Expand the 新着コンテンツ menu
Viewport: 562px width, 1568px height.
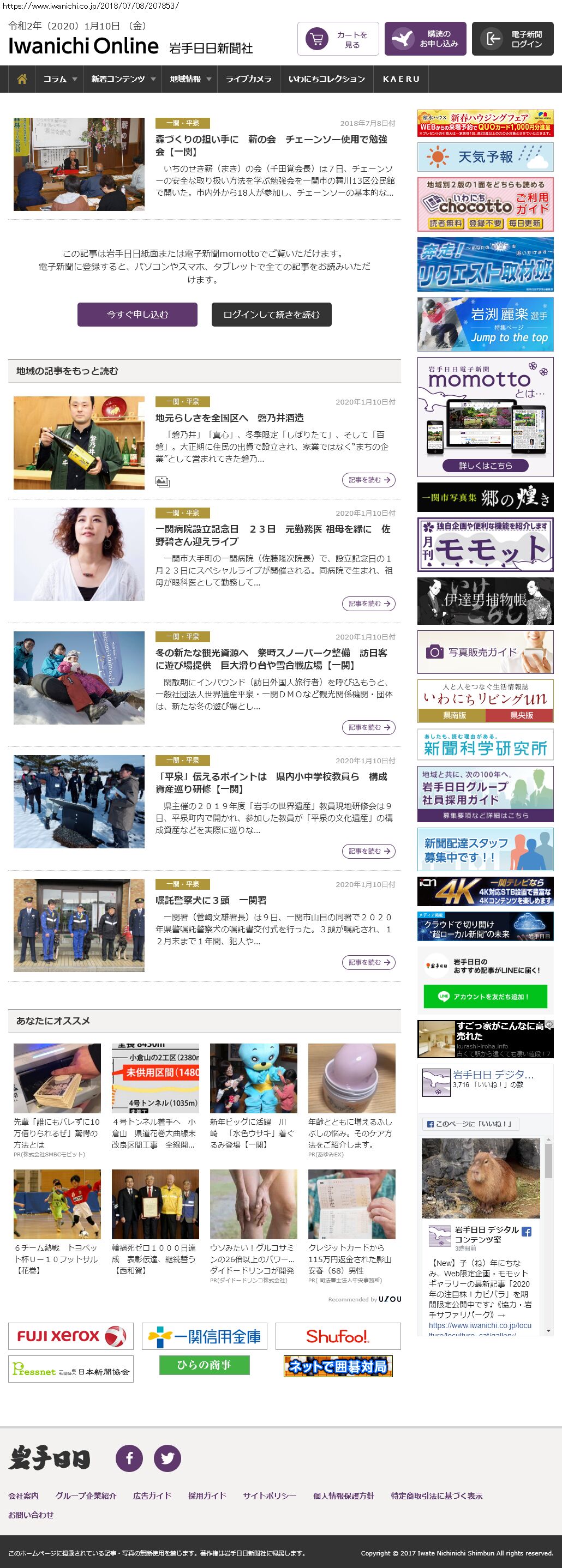pos(123,79)
